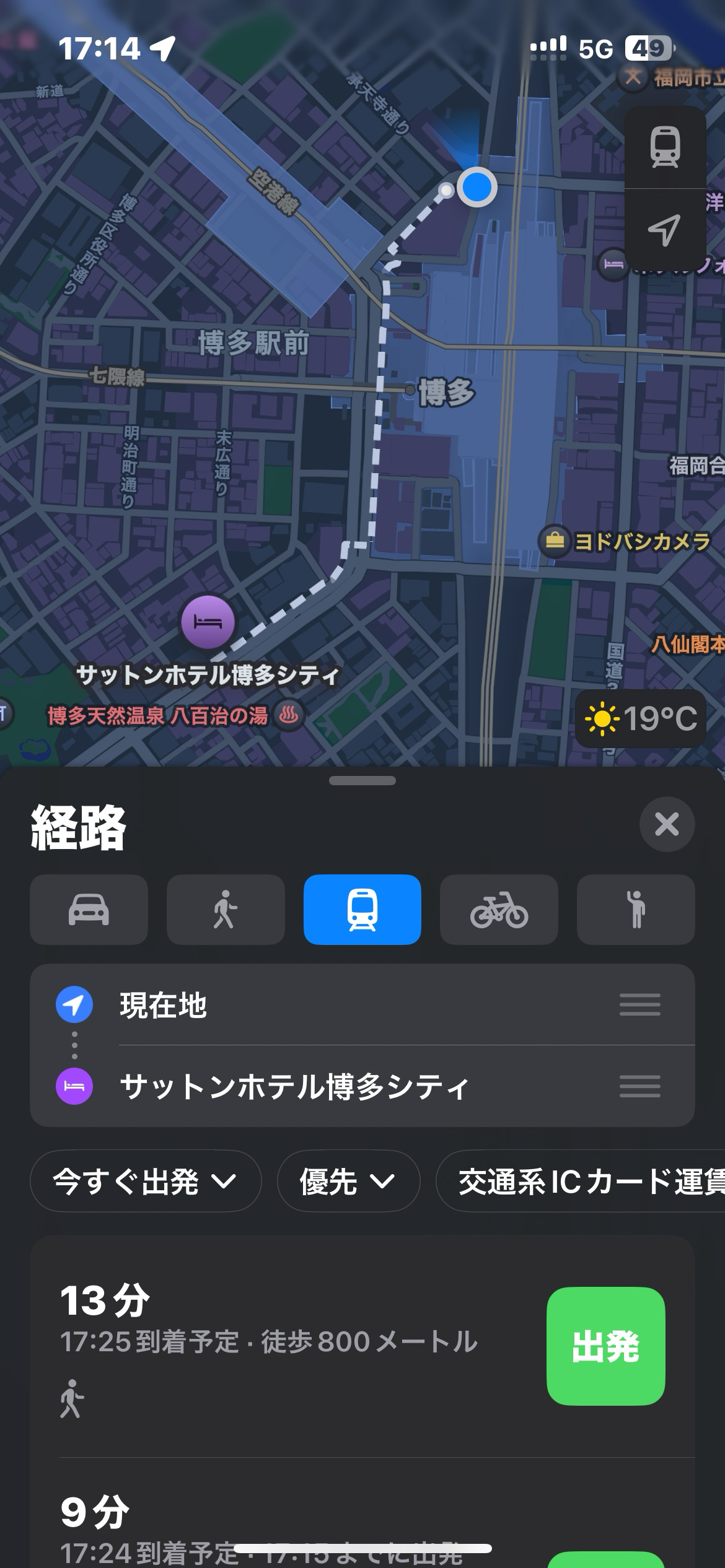Open the 今すぐ出発 departure time dropdown
The width and height of the screenshot is (725, 1568).
145,1181
